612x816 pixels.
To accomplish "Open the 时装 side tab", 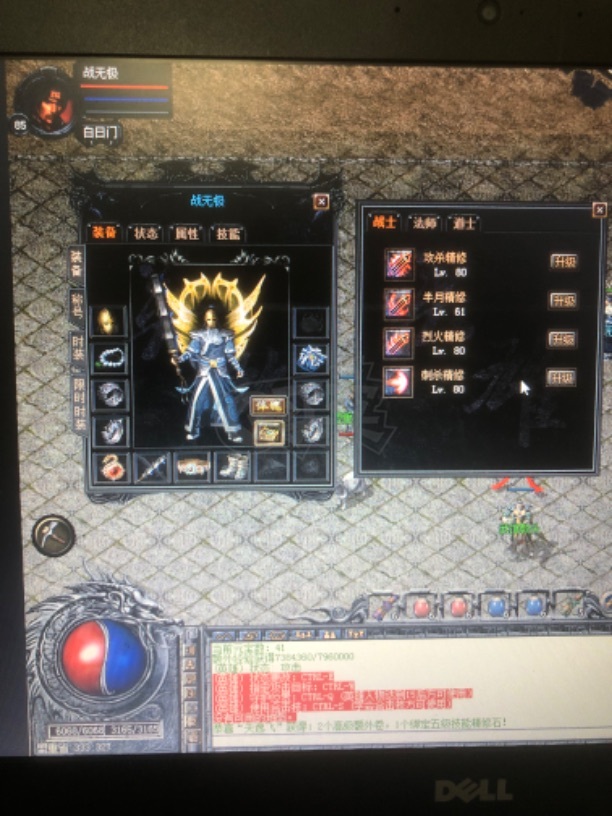I will pyautogui.click(x=78, y=347).
